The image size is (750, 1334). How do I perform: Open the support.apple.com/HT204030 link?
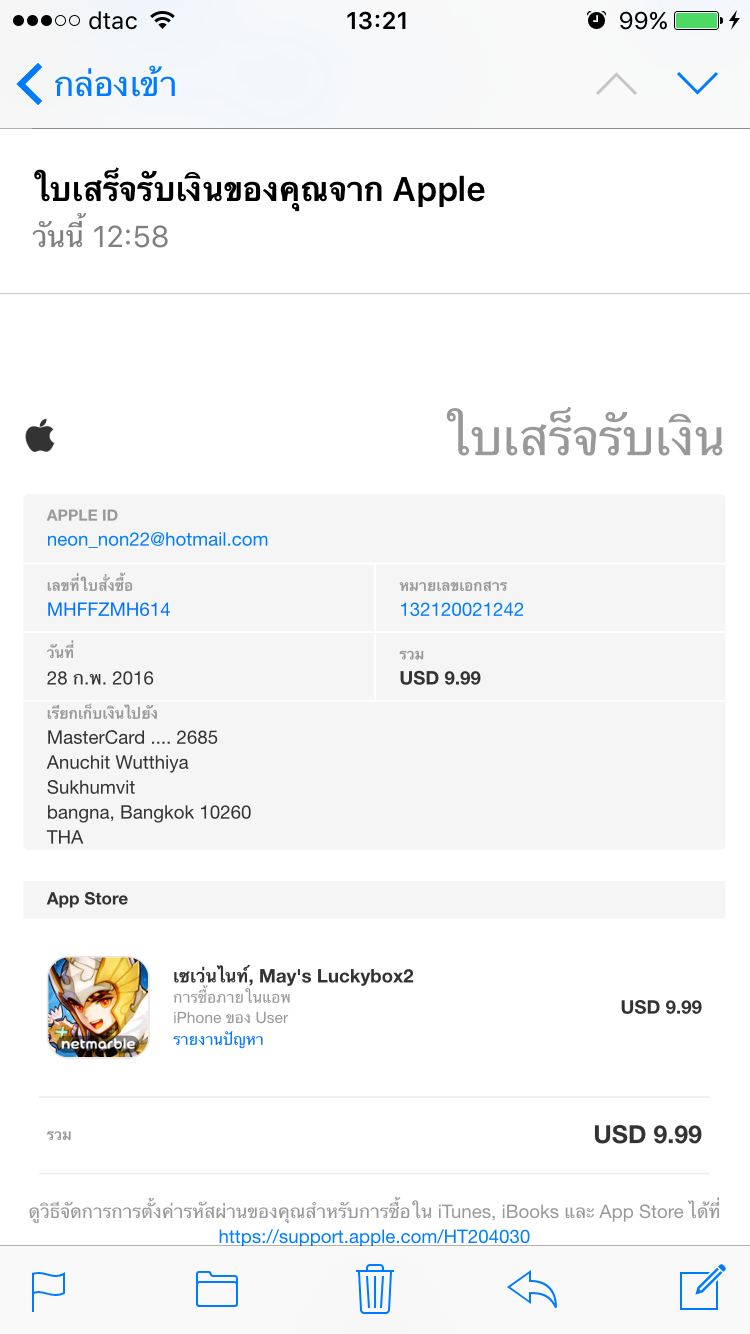pyautogui.click(x=374, y=1237)
